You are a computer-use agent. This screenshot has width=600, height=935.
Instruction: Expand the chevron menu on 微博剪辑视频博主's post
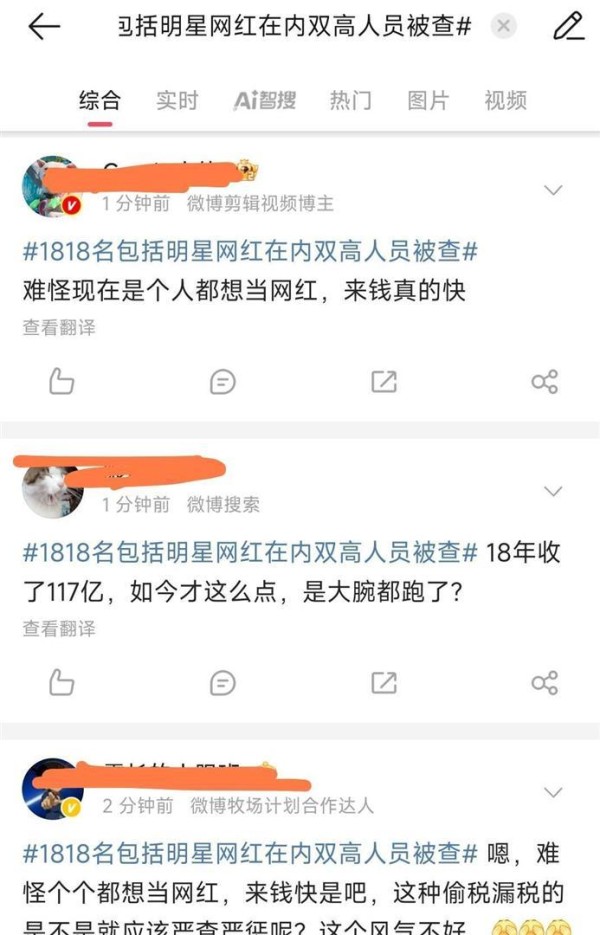point(552,190)
